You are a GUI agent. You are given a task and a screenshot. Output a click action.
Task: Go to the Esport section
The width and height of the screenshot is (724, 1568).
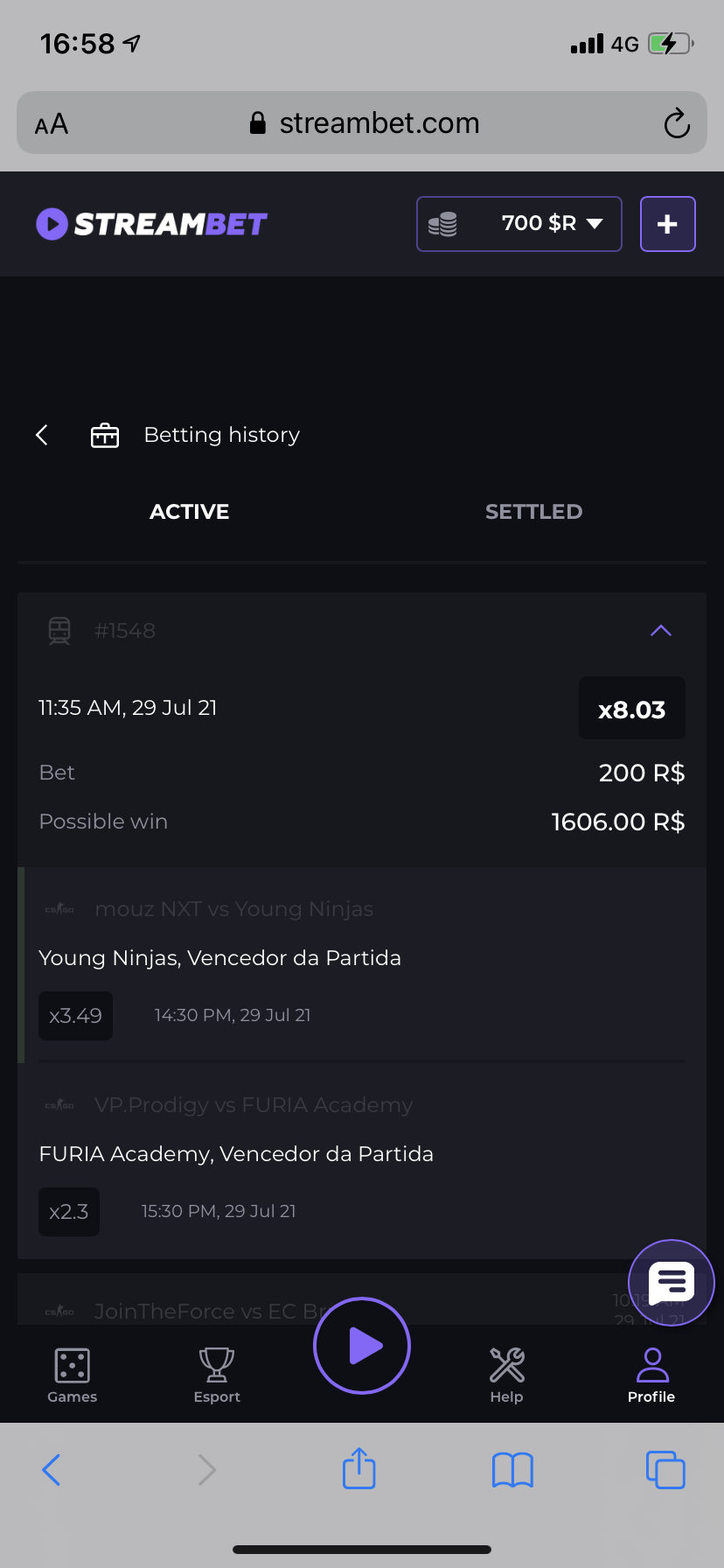(217, 1375)
